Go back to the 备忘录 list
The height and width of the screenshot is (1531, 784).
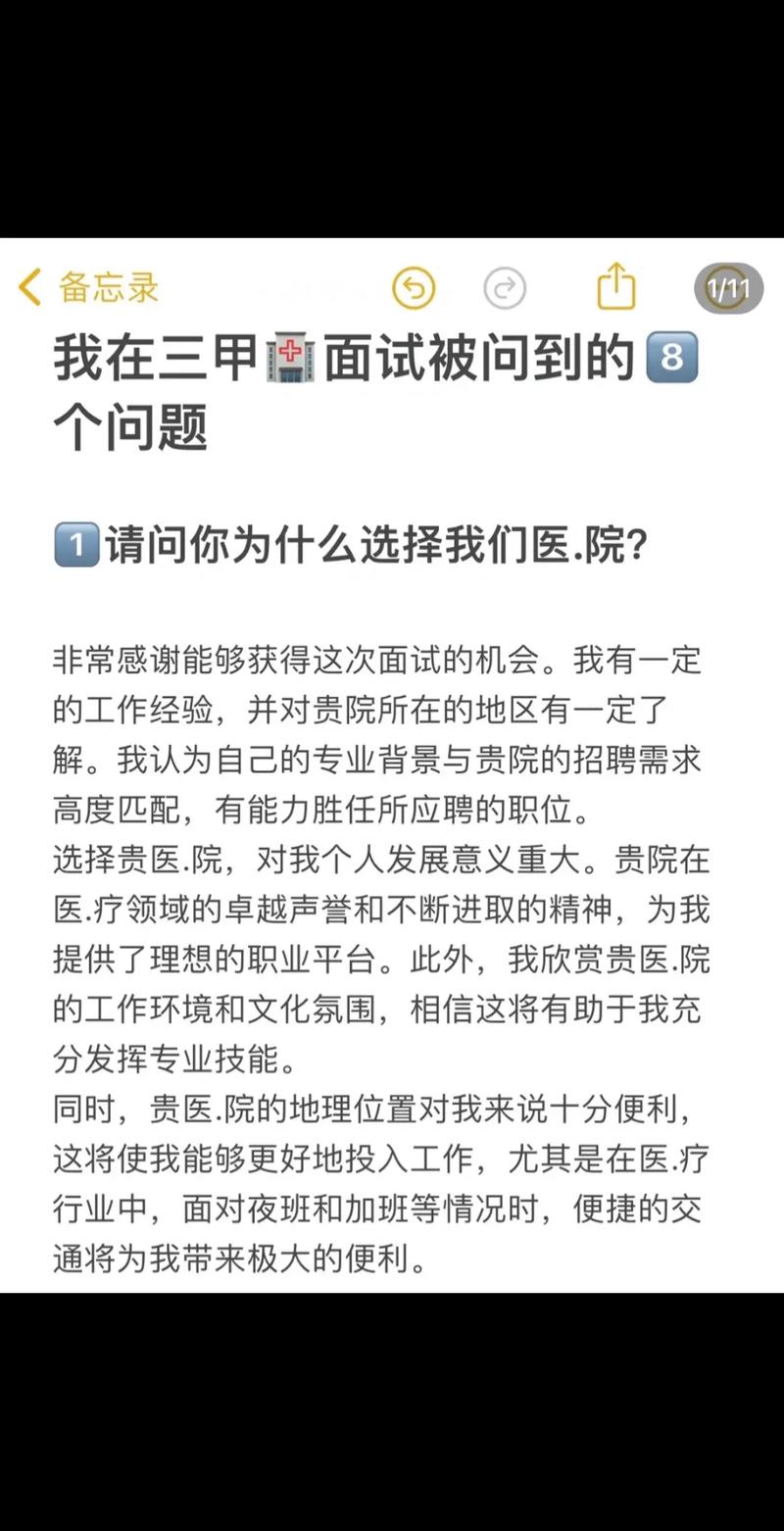tap(88, 288)
